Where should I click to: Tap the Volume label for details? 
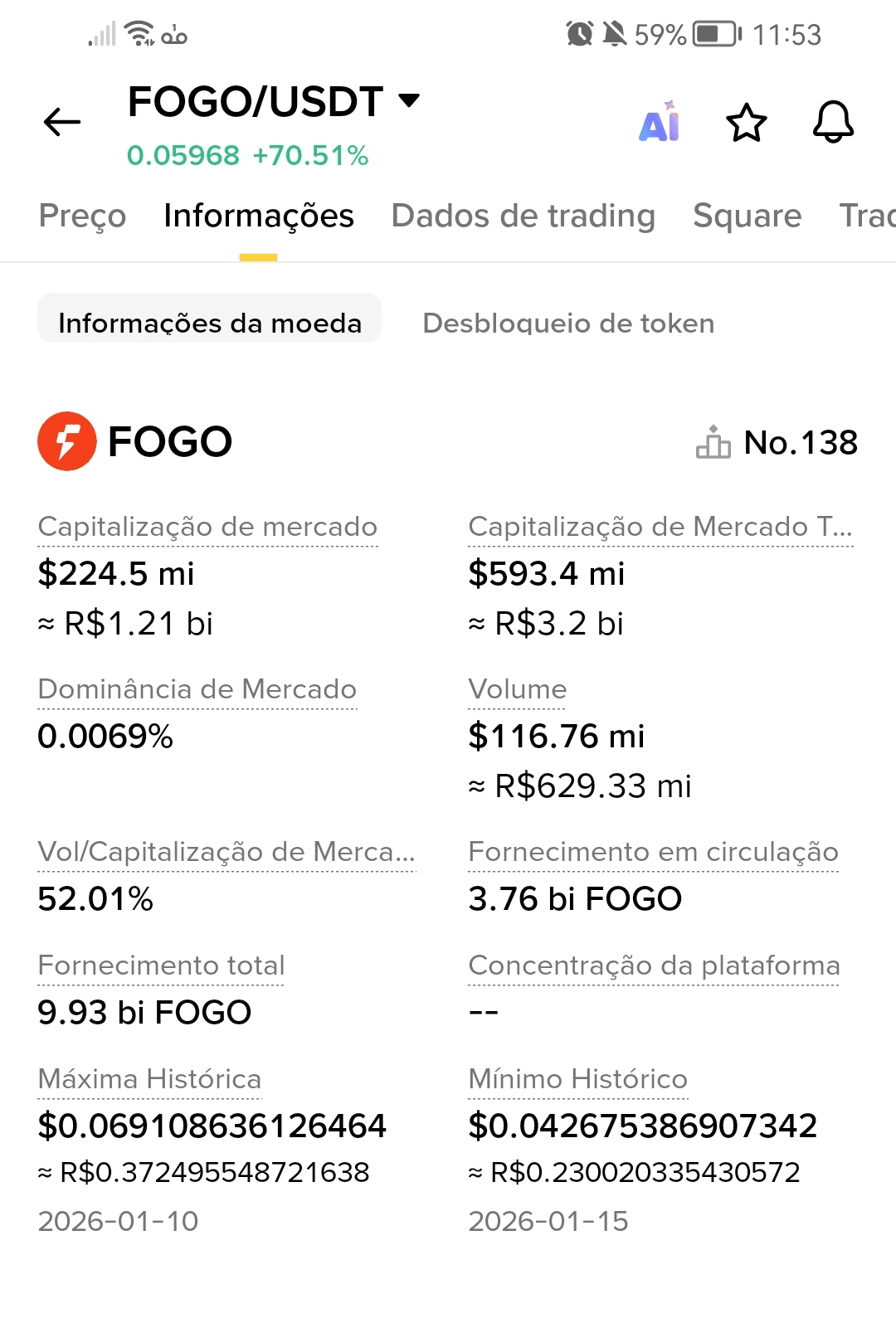pos(517,689)
